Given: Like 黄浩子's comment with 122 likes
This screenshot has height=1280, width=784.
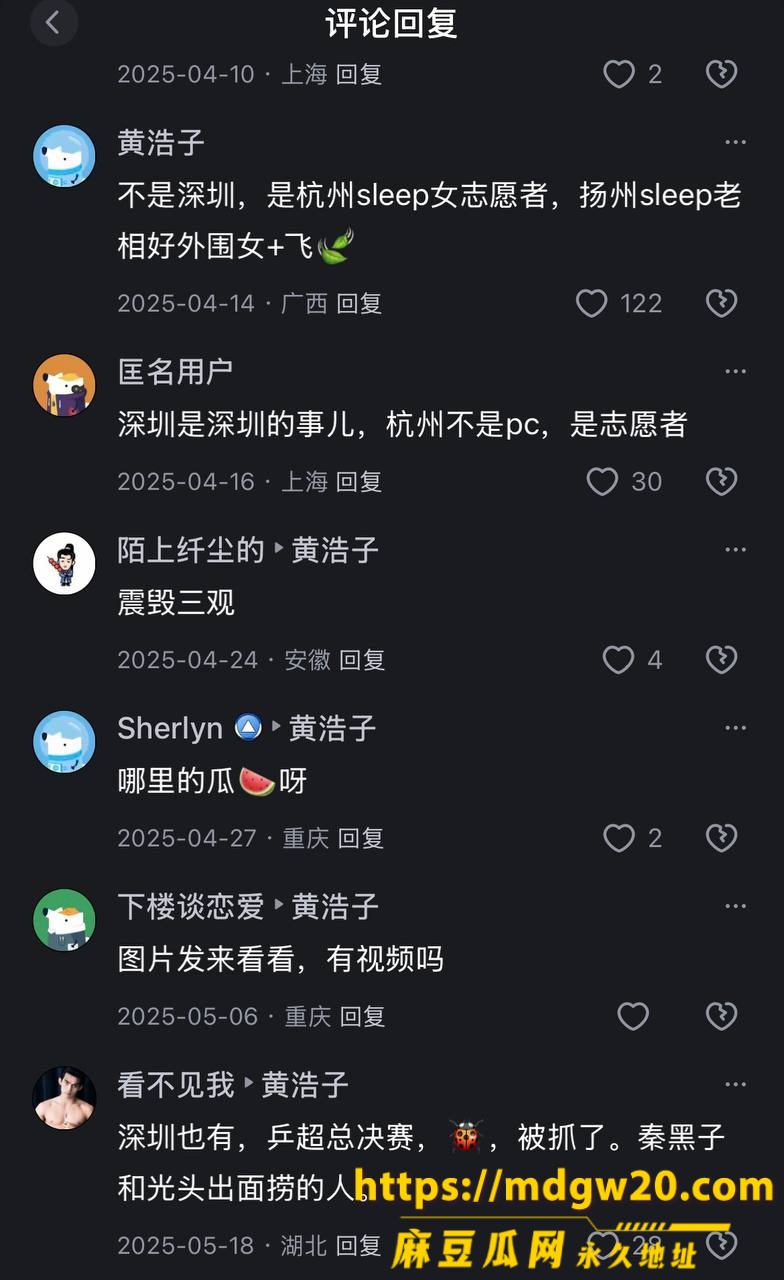Looking at the screenshot, I should (592, 303).
